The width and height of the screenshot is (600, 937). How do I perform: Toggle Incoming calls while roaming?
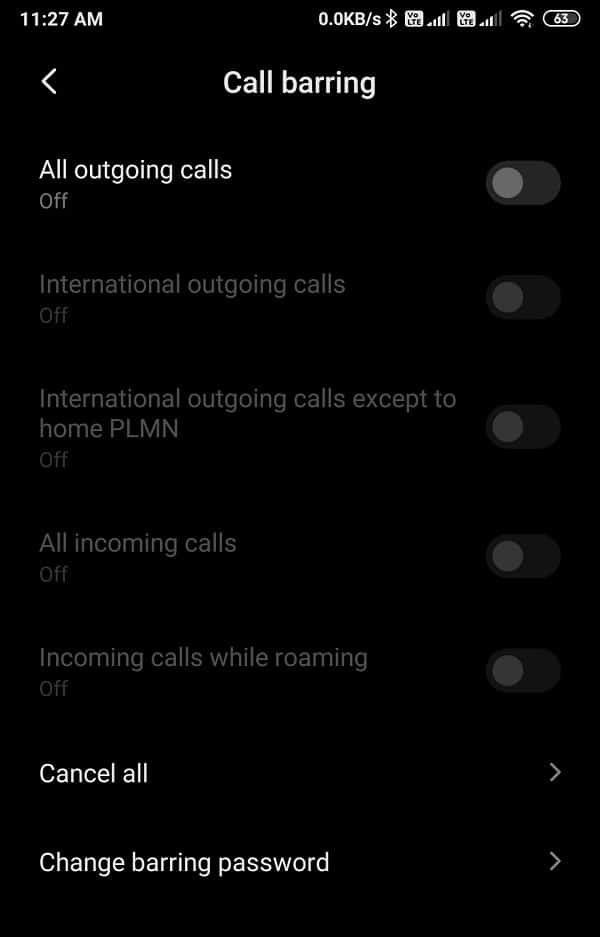tap(522, 671)
